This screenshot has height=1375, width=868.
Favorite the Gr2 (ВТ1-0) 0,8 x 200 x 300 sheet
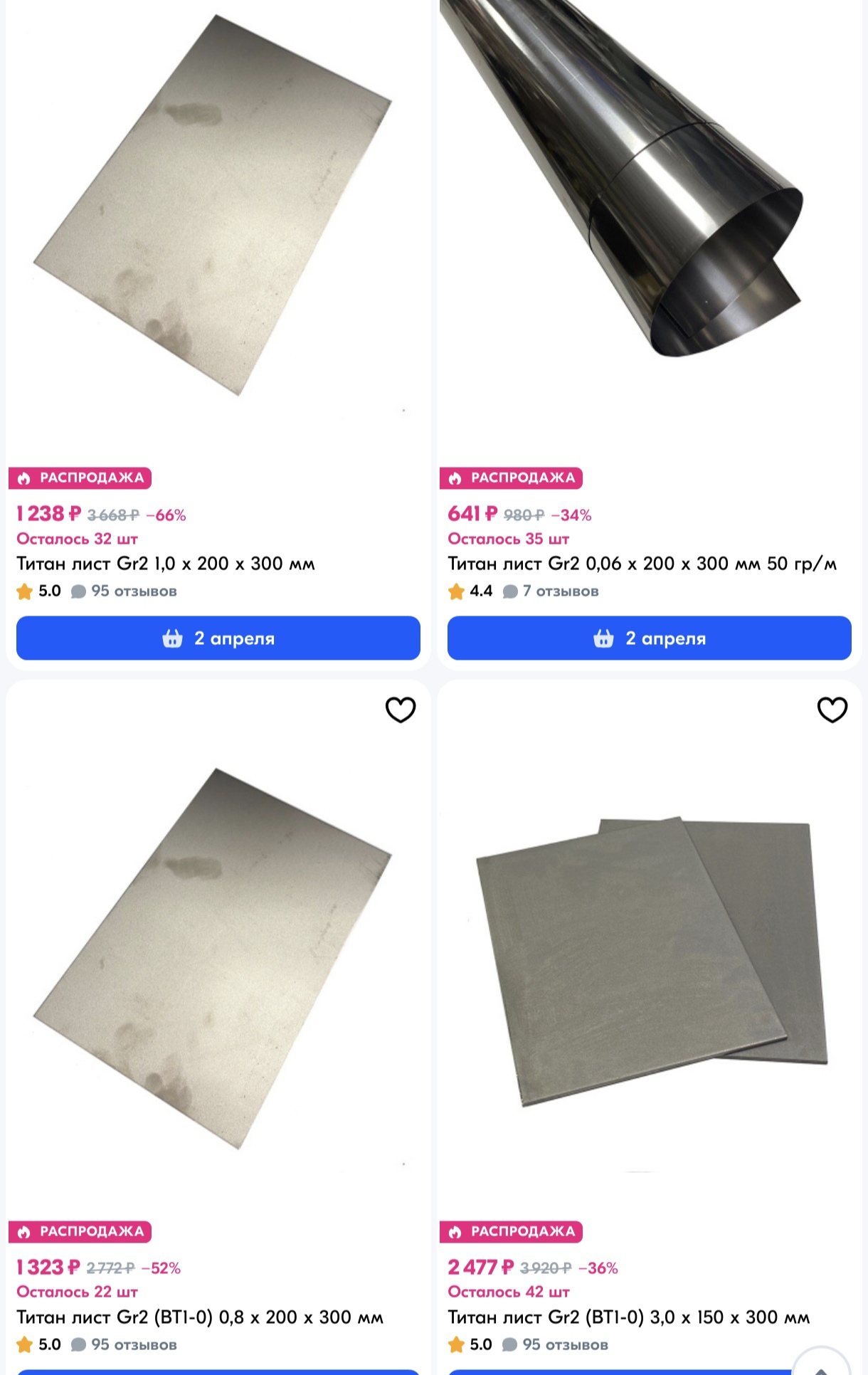coord(400,710)
